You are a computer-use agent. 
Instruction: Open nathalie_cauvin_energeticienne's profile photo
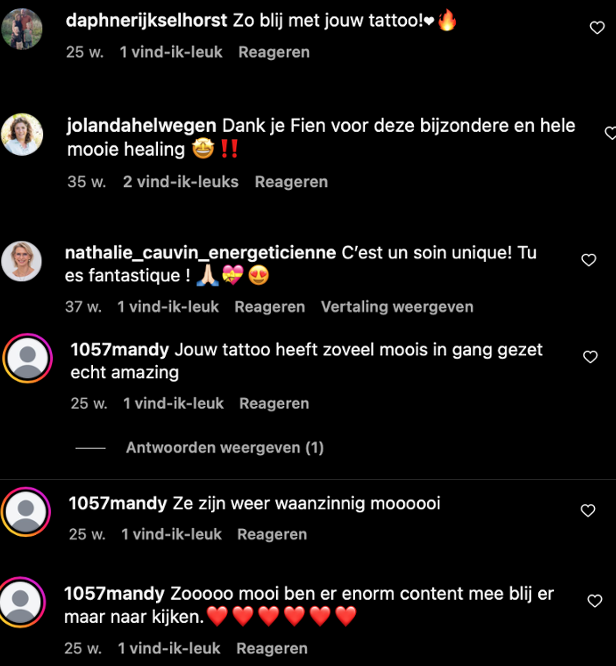[x=22, y=261]
